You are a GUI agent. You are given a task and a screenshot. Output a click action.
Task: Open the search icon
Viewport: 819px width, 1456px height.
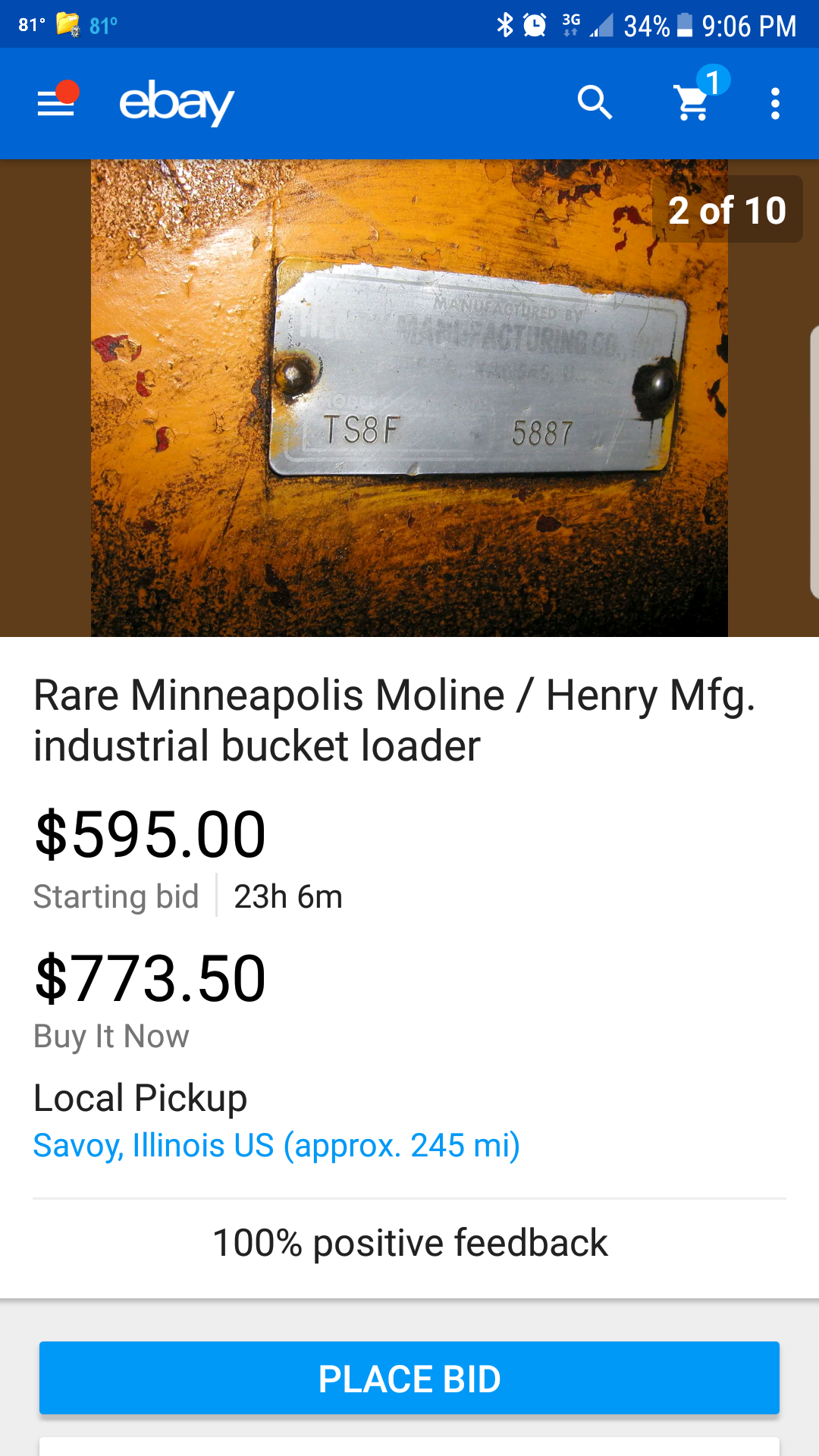click(x=595, y=102)
